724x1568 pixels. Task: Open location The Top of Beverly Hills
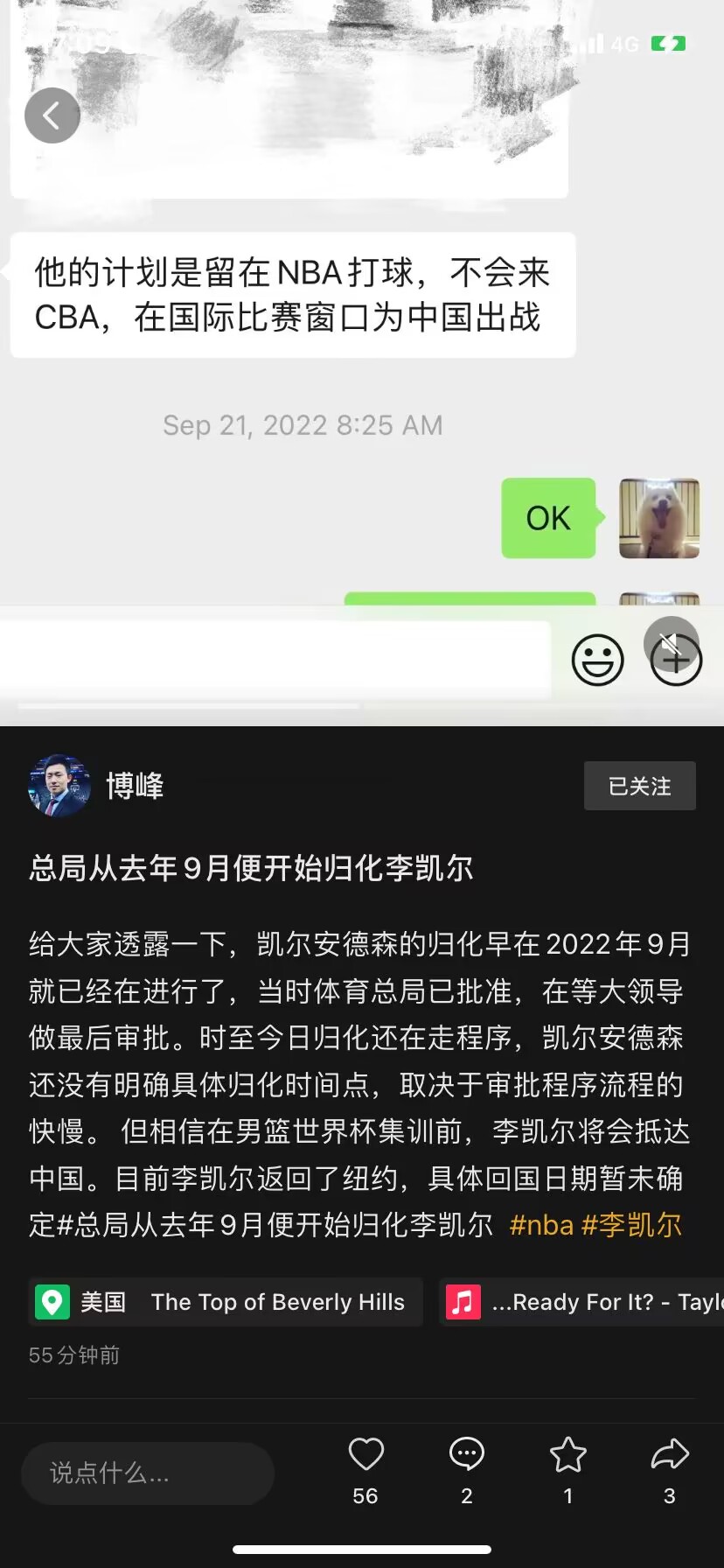(226, 1302)
